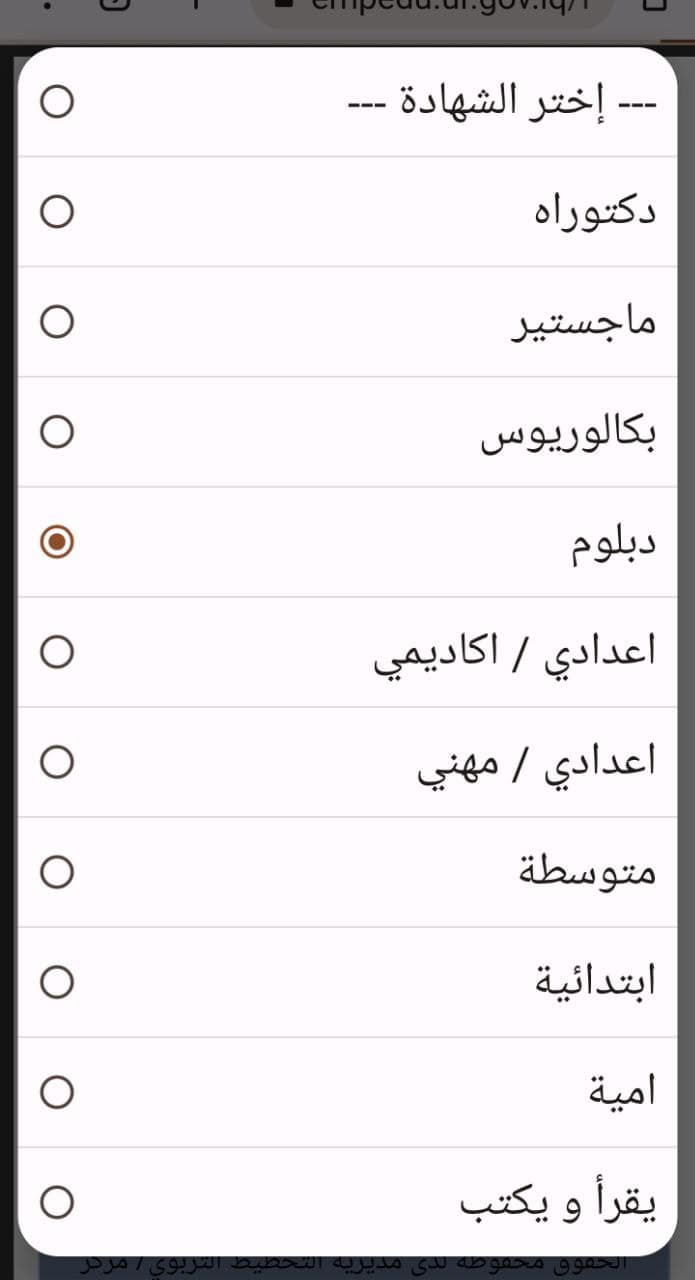Select the ماجستير option
Screen dimensions: 695x1280
(347, 322)
